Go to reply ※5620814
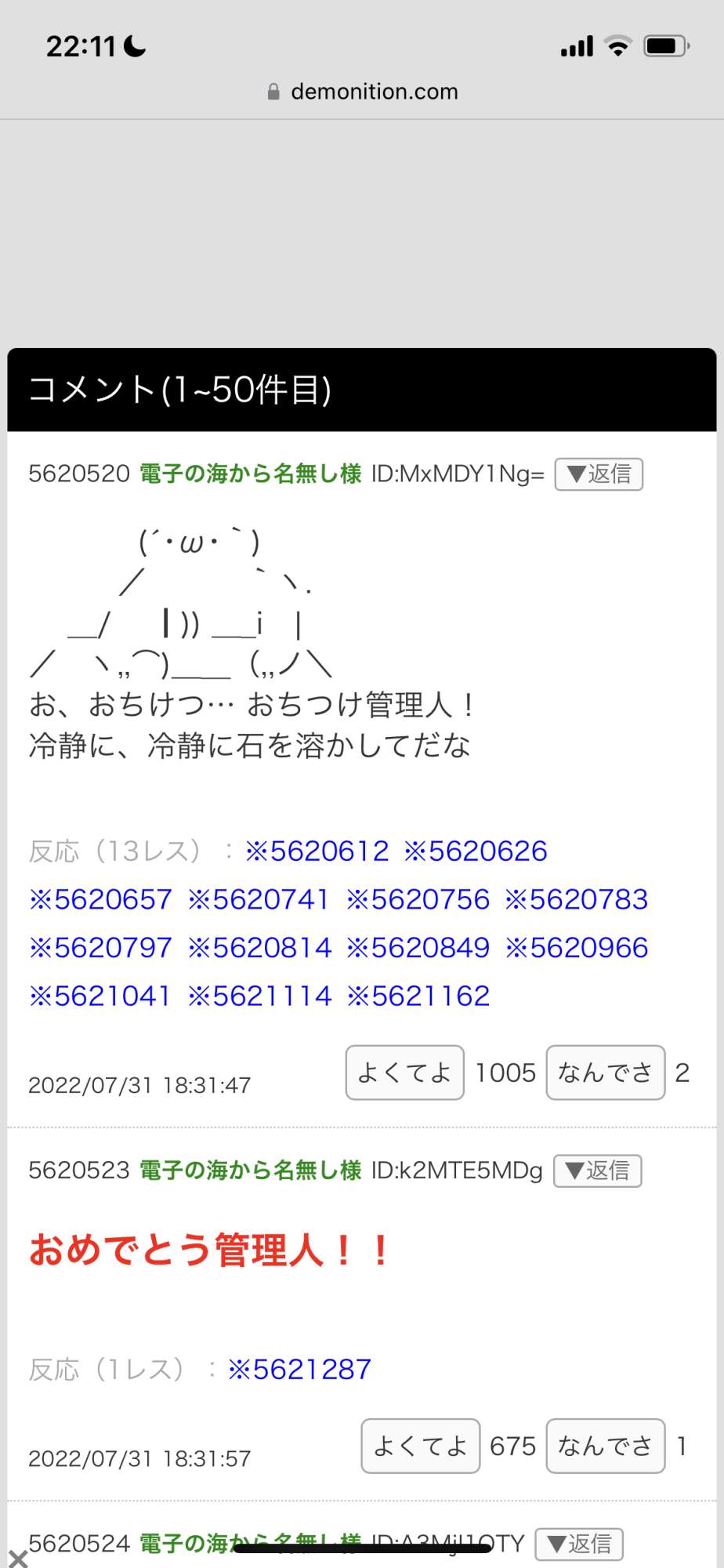This screenshot has height=1568, width=724. click(x=259, y=948)
